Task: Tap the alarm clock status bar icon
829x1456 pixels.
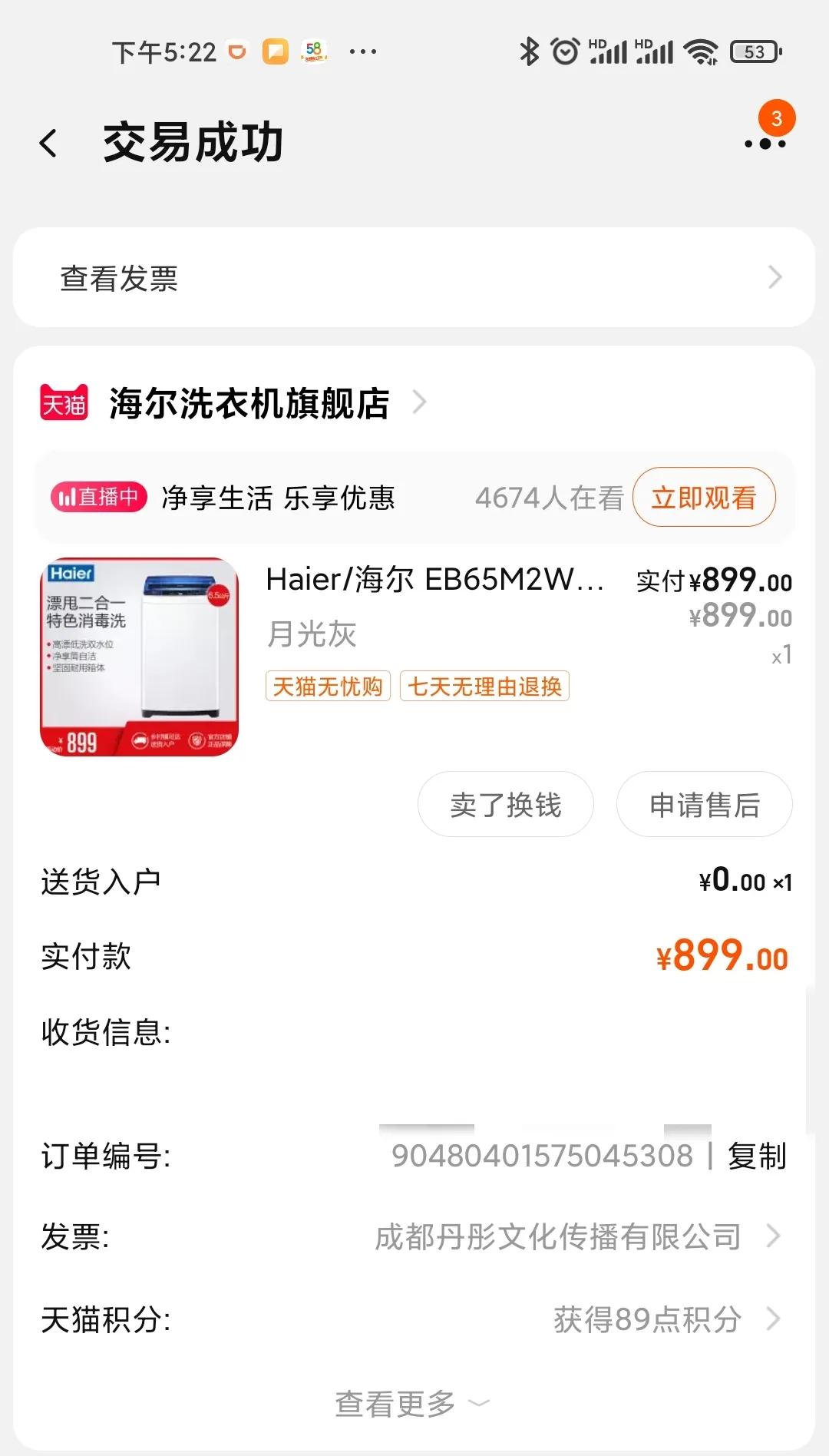Action: pos(566,50)
